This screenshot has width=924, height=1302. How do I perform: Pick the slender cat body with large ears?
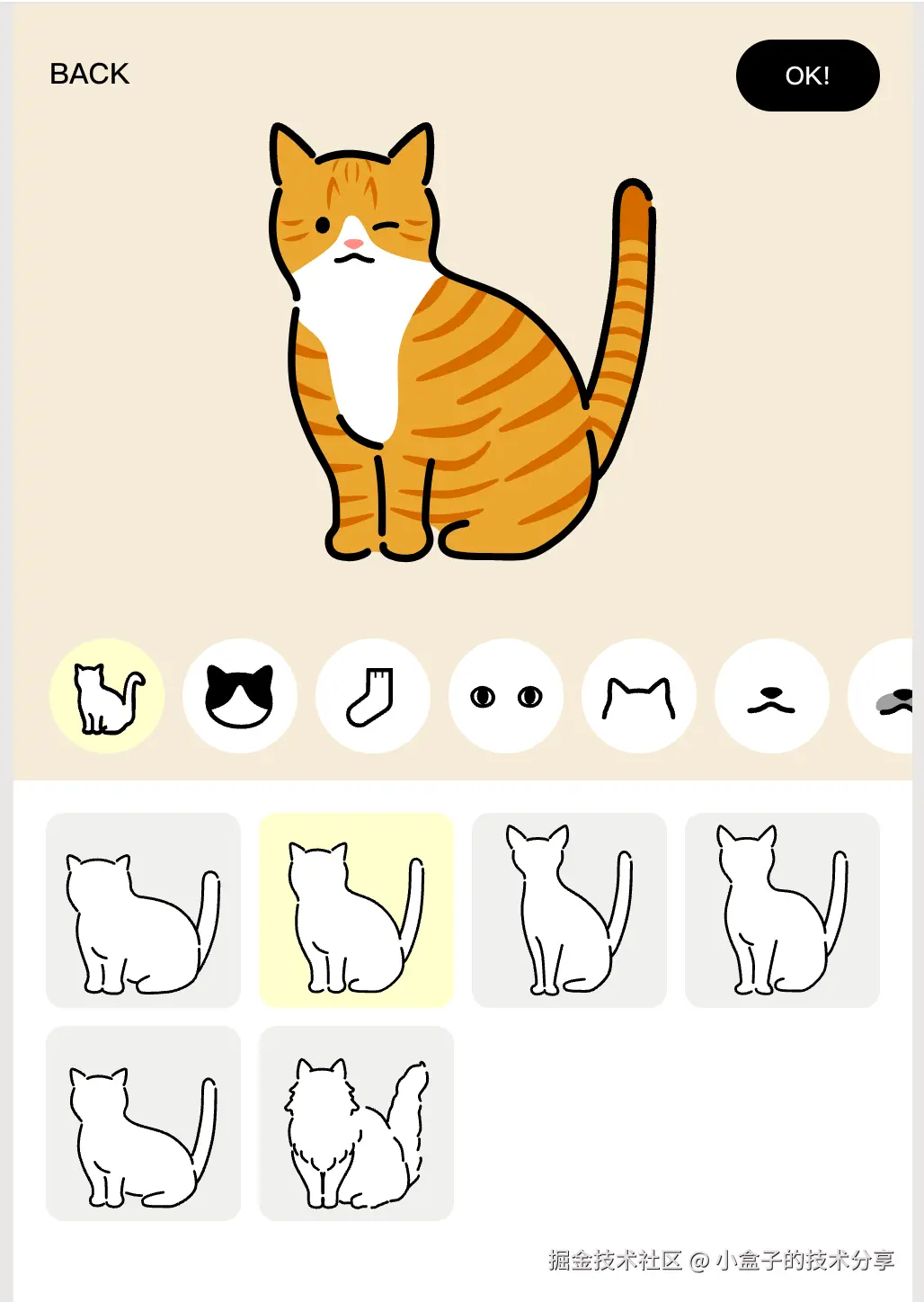point(569,910)
